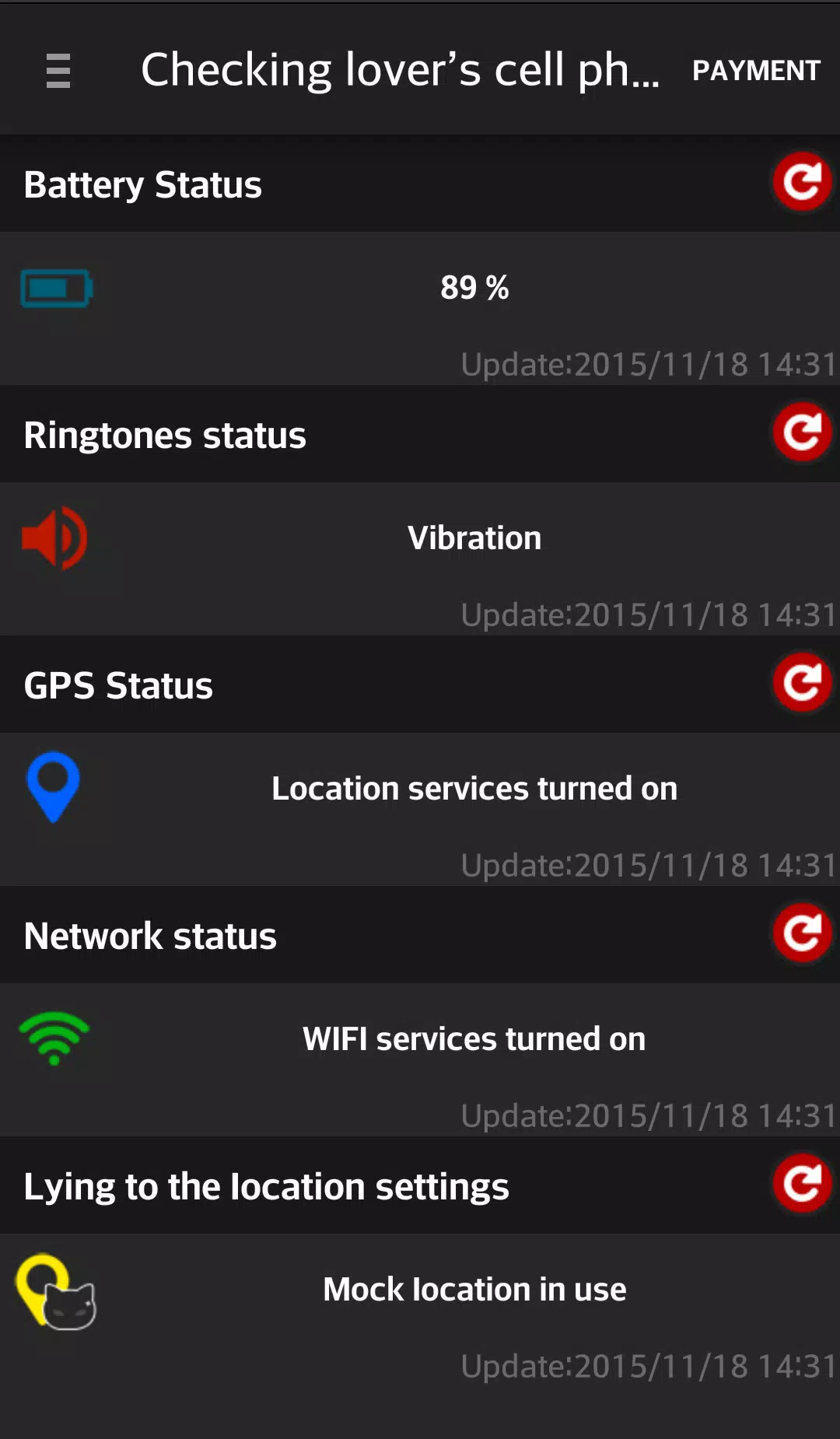Open the PAYMENT option
This screenshot has height=1439, width=840.
pos(756,71)
